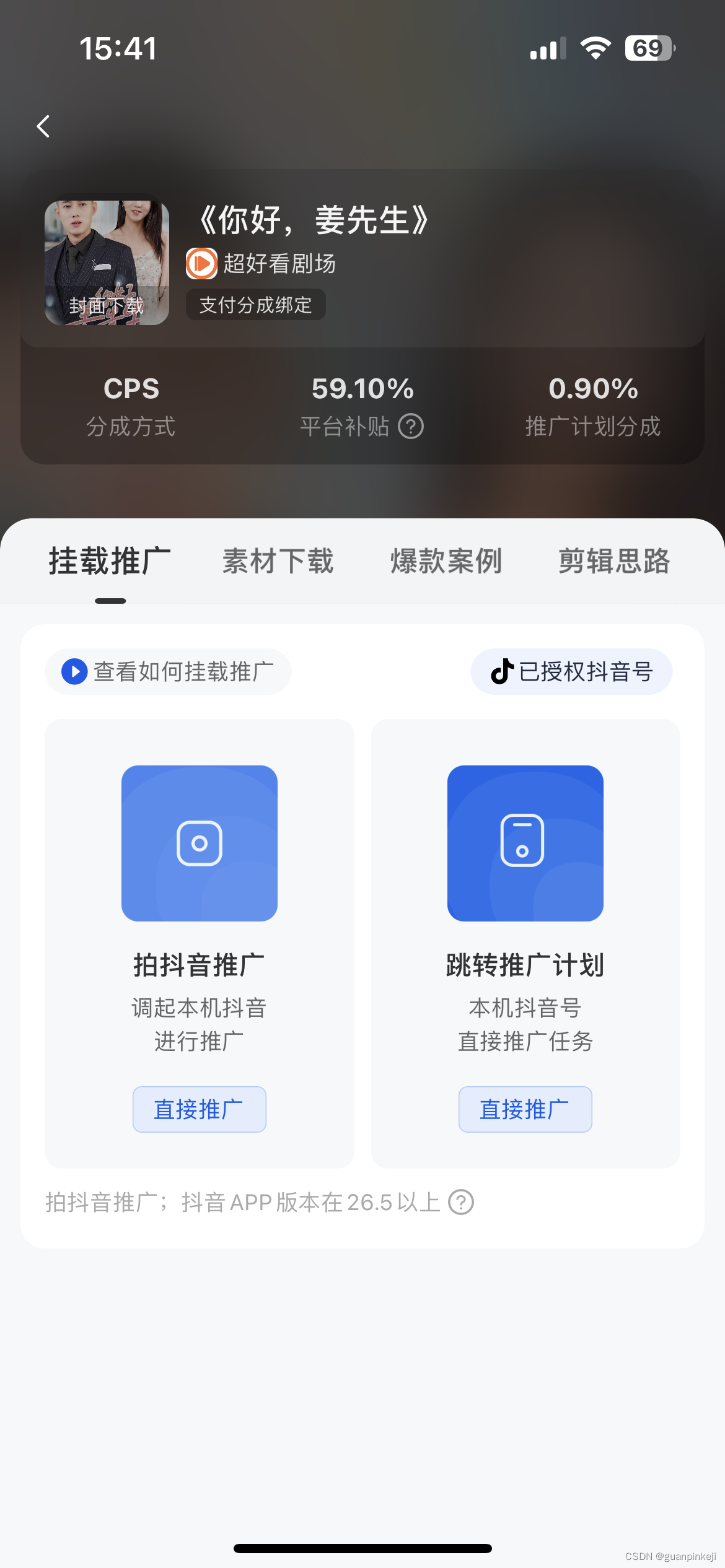Open help icon for 抖音 APP version note

461,1203
